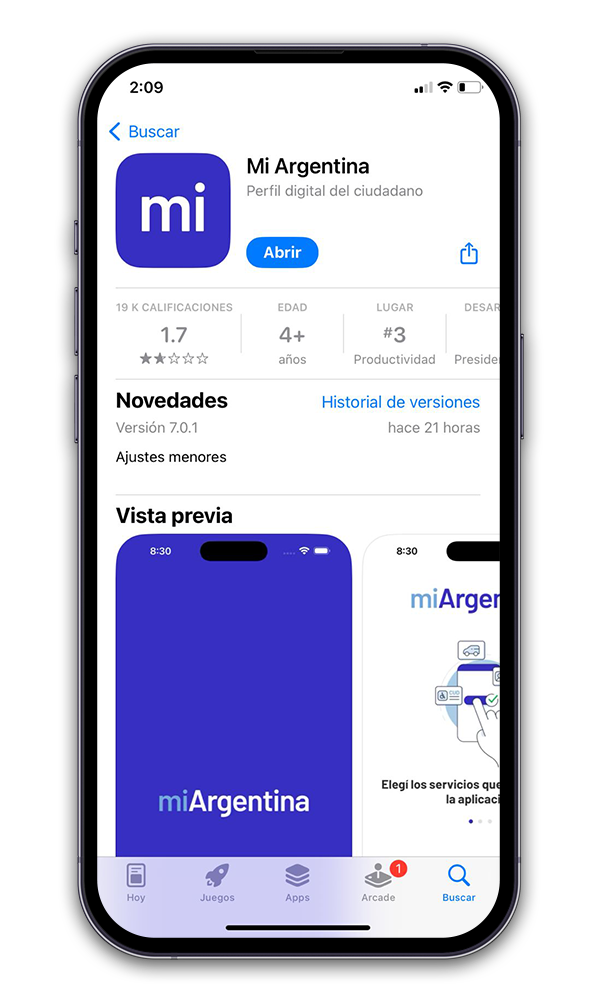The width and height of the screenshot is (600, 1000).
Task: Share the Mi Argentina app
Action: [x=469, y=254]
